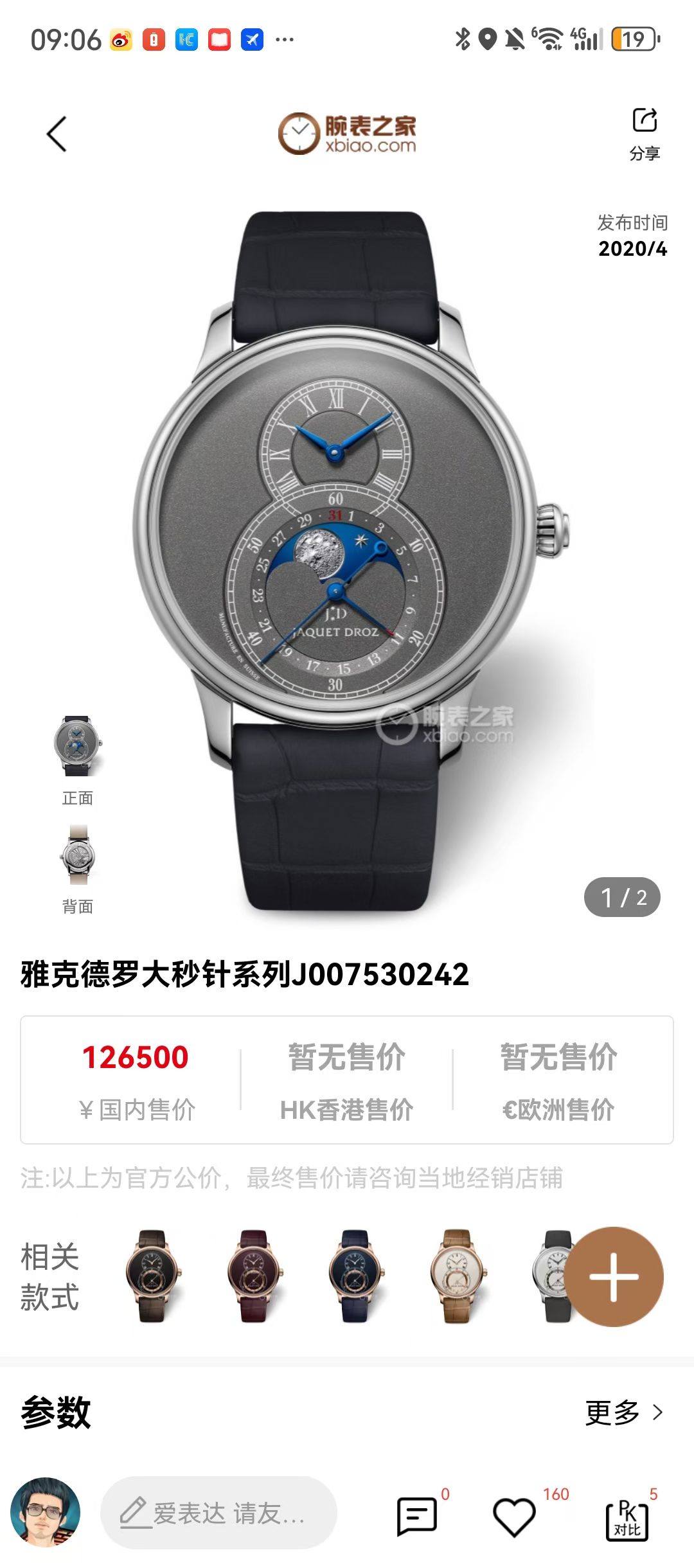Open the user avatar profile
Screen dimensions: 694x1568
(45, 1511)
